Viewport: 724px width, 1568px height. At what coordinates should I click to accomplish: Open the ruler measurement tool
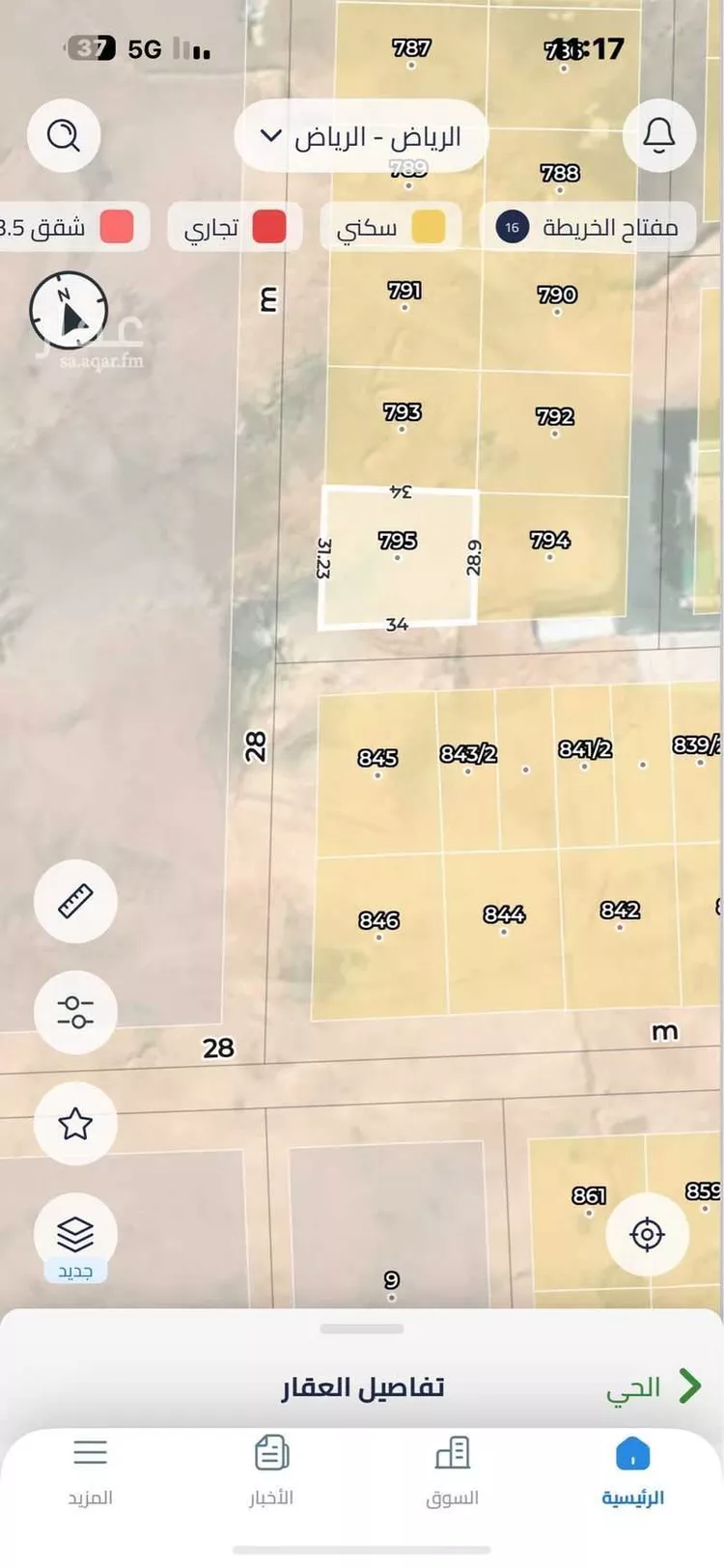75,901
